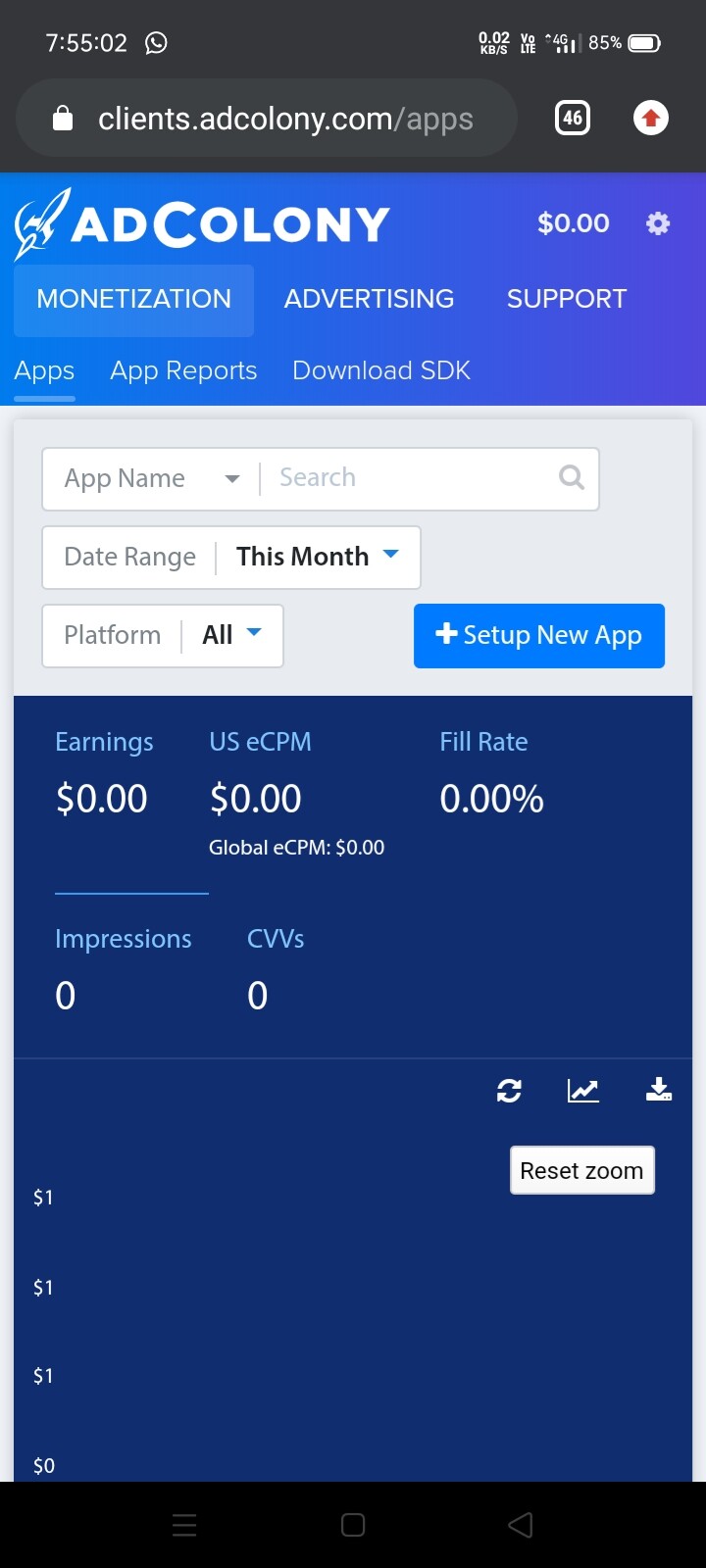This screenshot has height=1568, width=706.
Task: Open the settings gear icon
Action: pyautogui.click(x=657, y=223)
